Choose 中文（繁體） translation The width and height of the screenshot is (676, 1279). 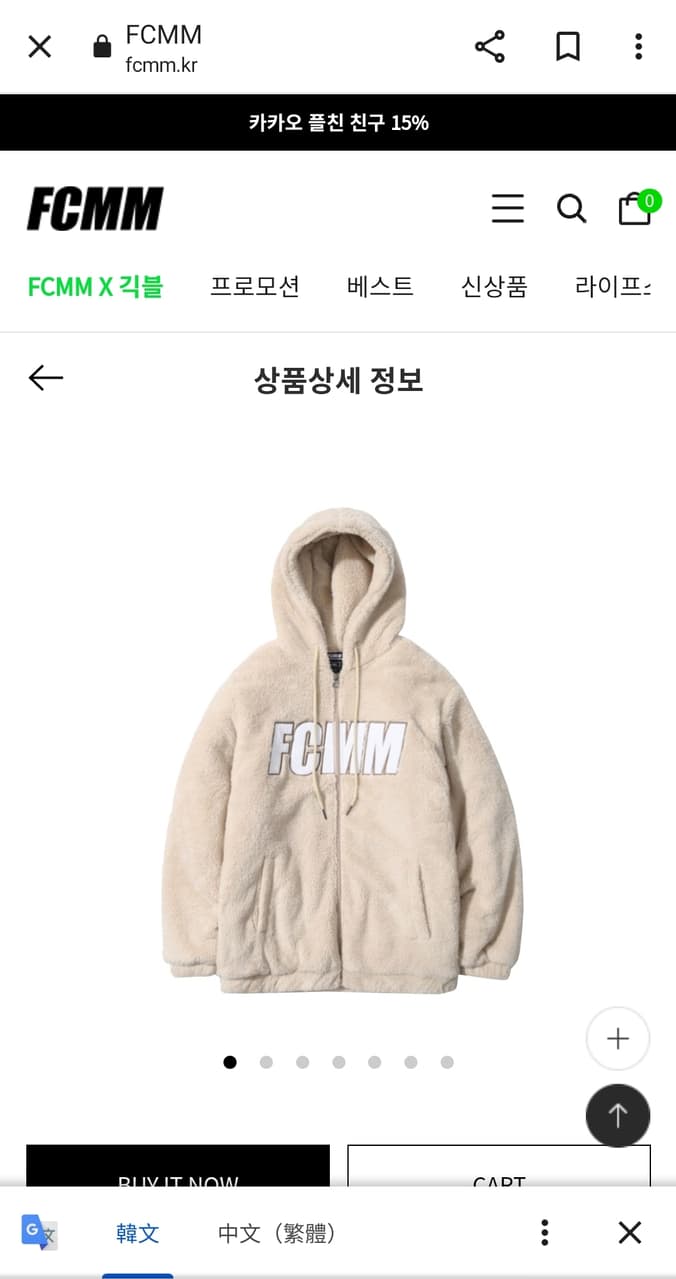point(276,1233)
